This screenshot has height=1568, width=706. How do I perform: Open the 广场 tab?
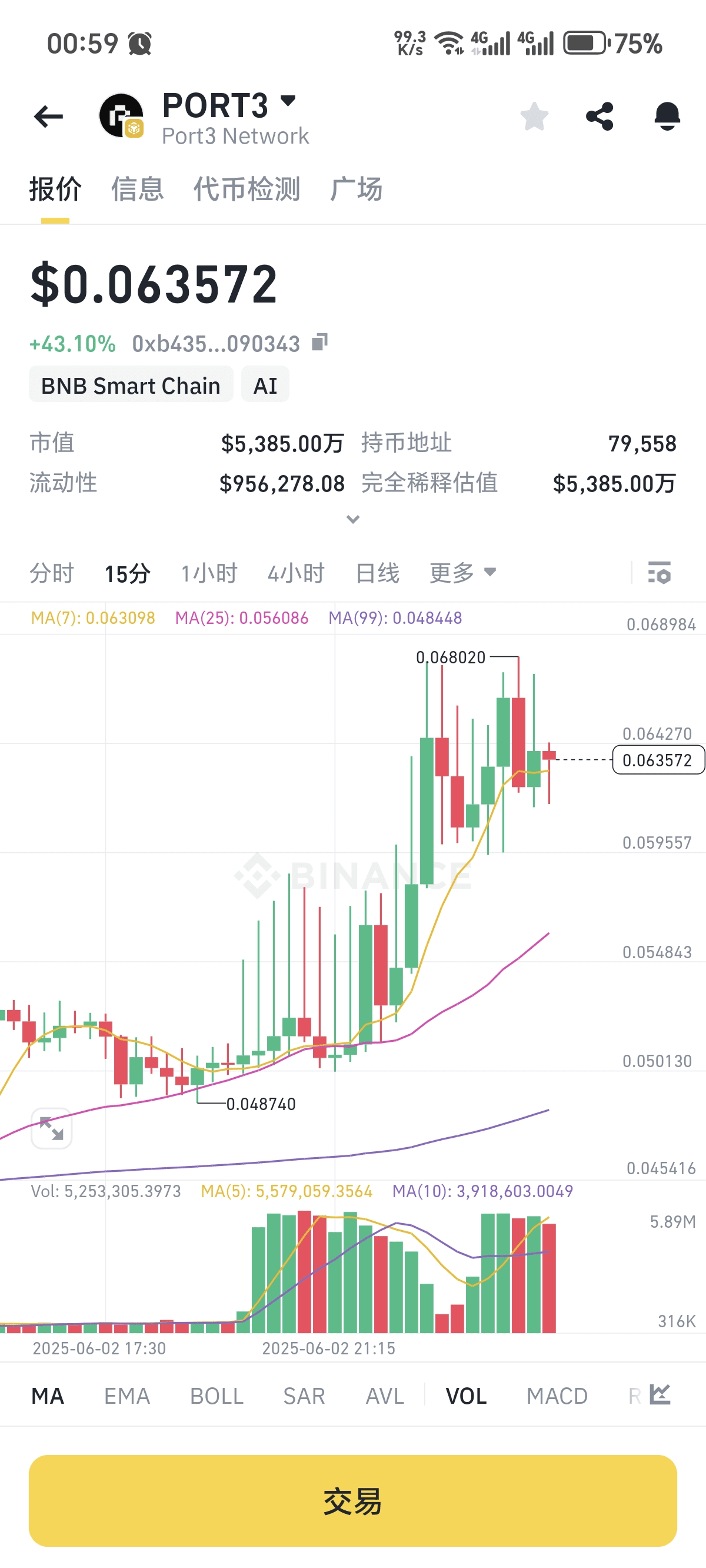(356, 190)
